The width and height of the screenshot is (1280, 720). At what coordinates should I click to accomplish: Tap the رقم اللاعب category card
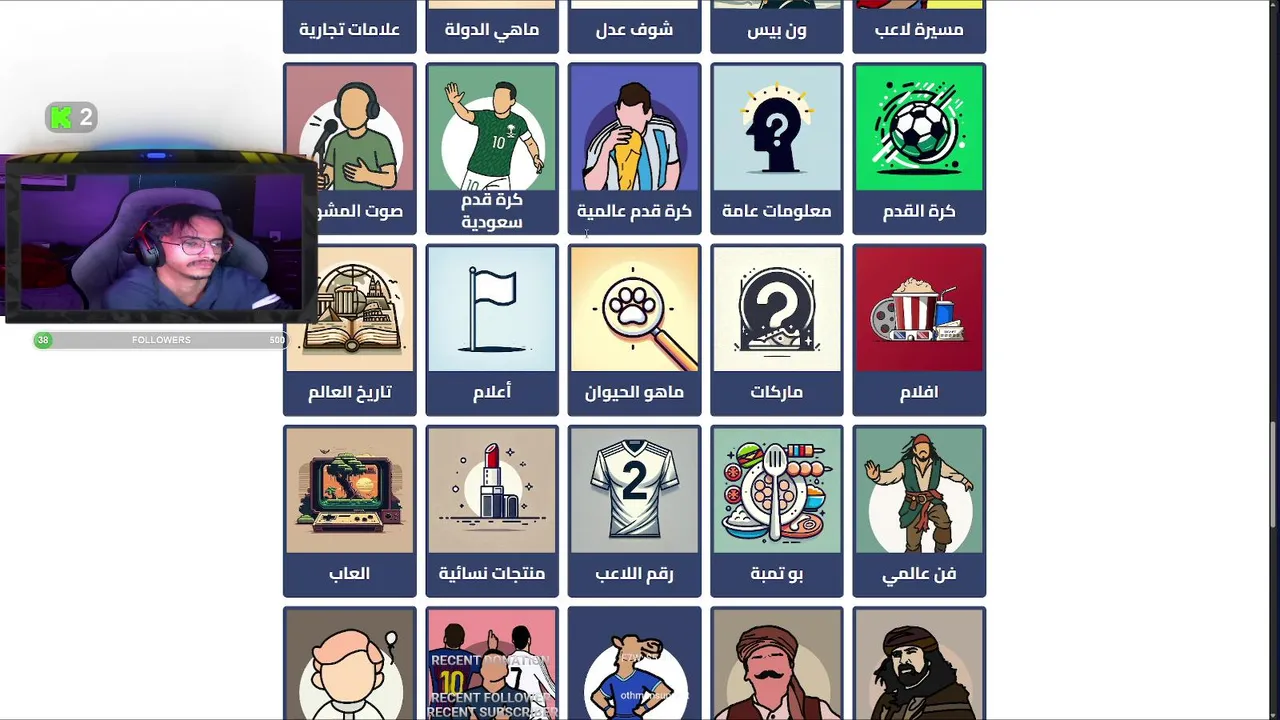(634, 511)
